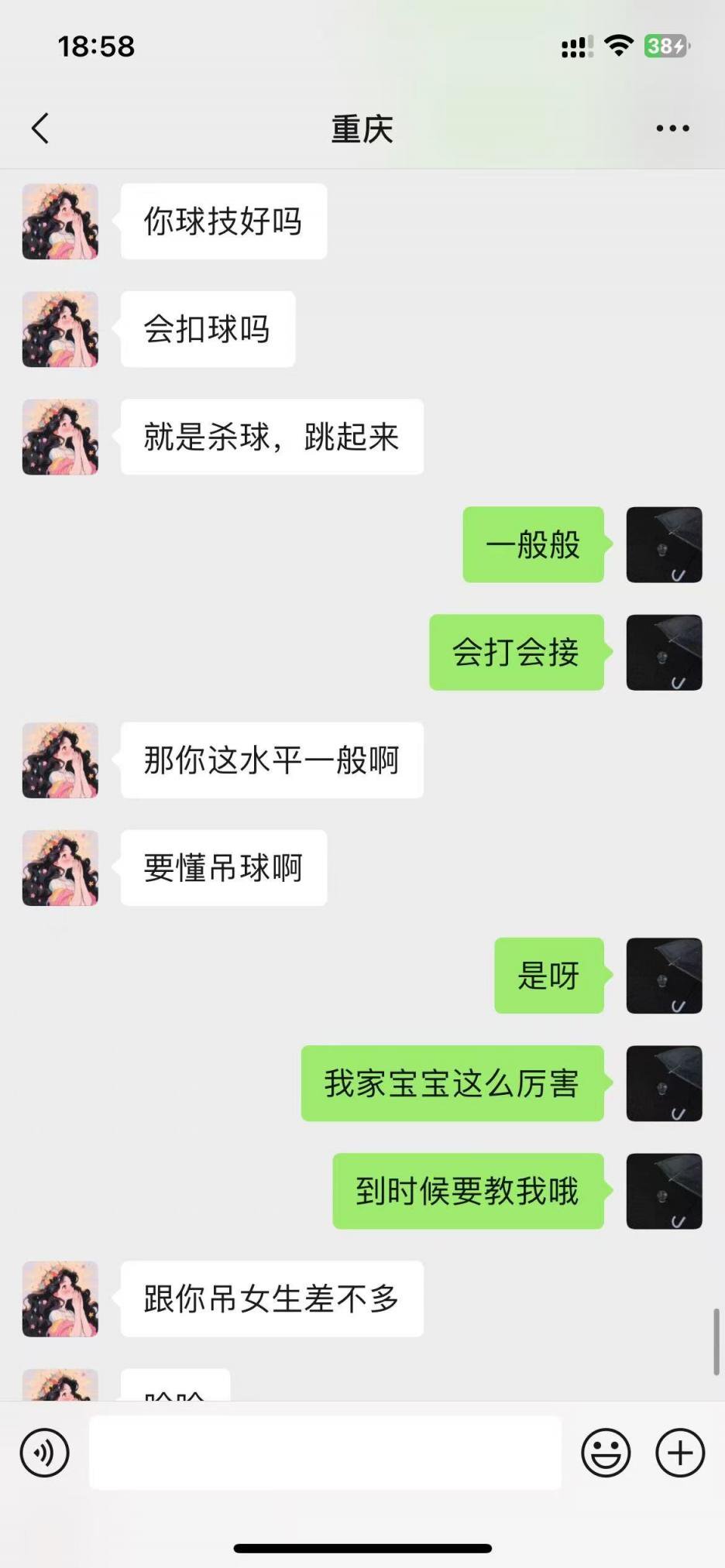Open the plus attachments menu
725x1568 pixels.
679,1453
